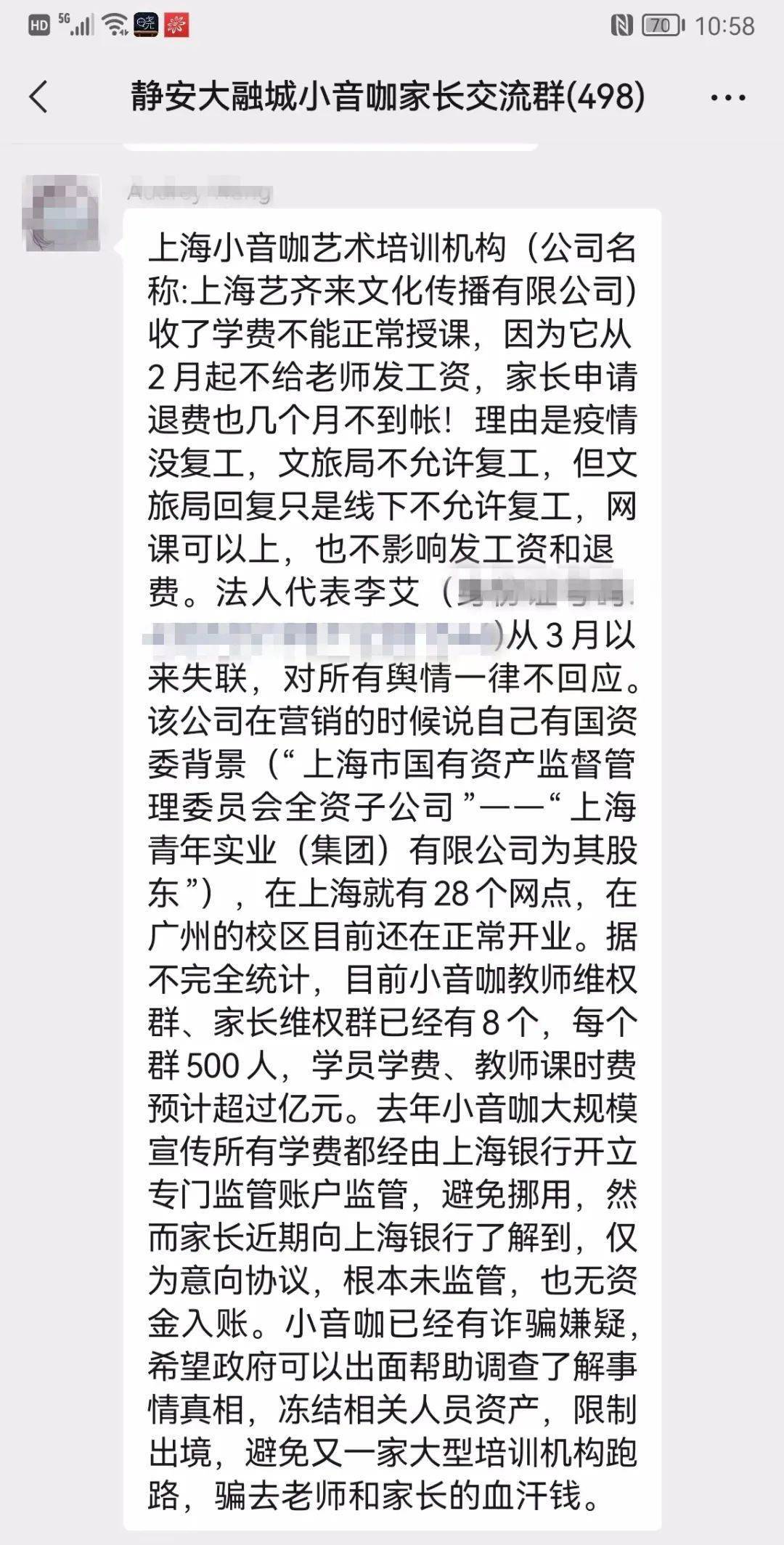Go back from the group chat
This screenshot has height=1545, width=784.
(39, 97)
